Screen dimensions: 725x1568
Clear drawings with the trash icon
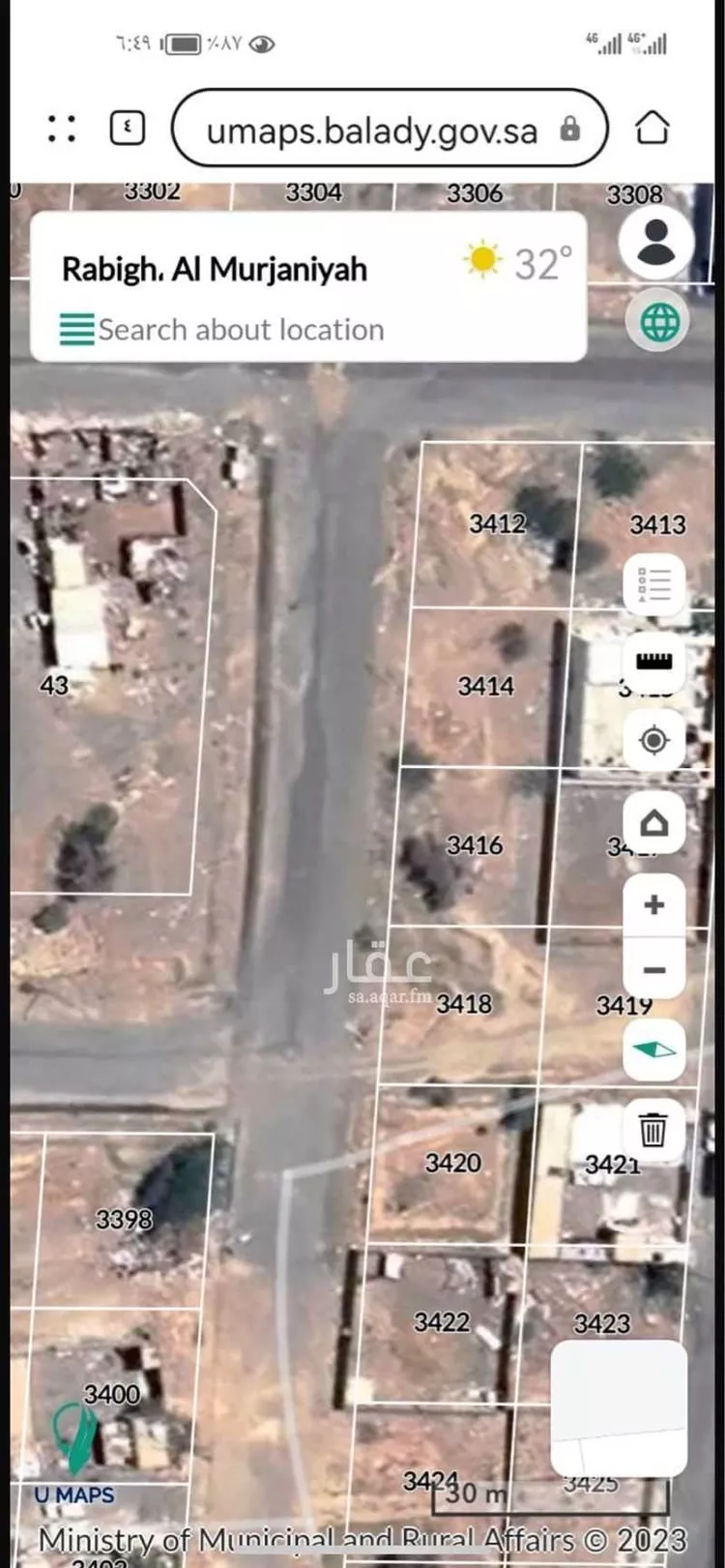click(x=653, y=1129)
